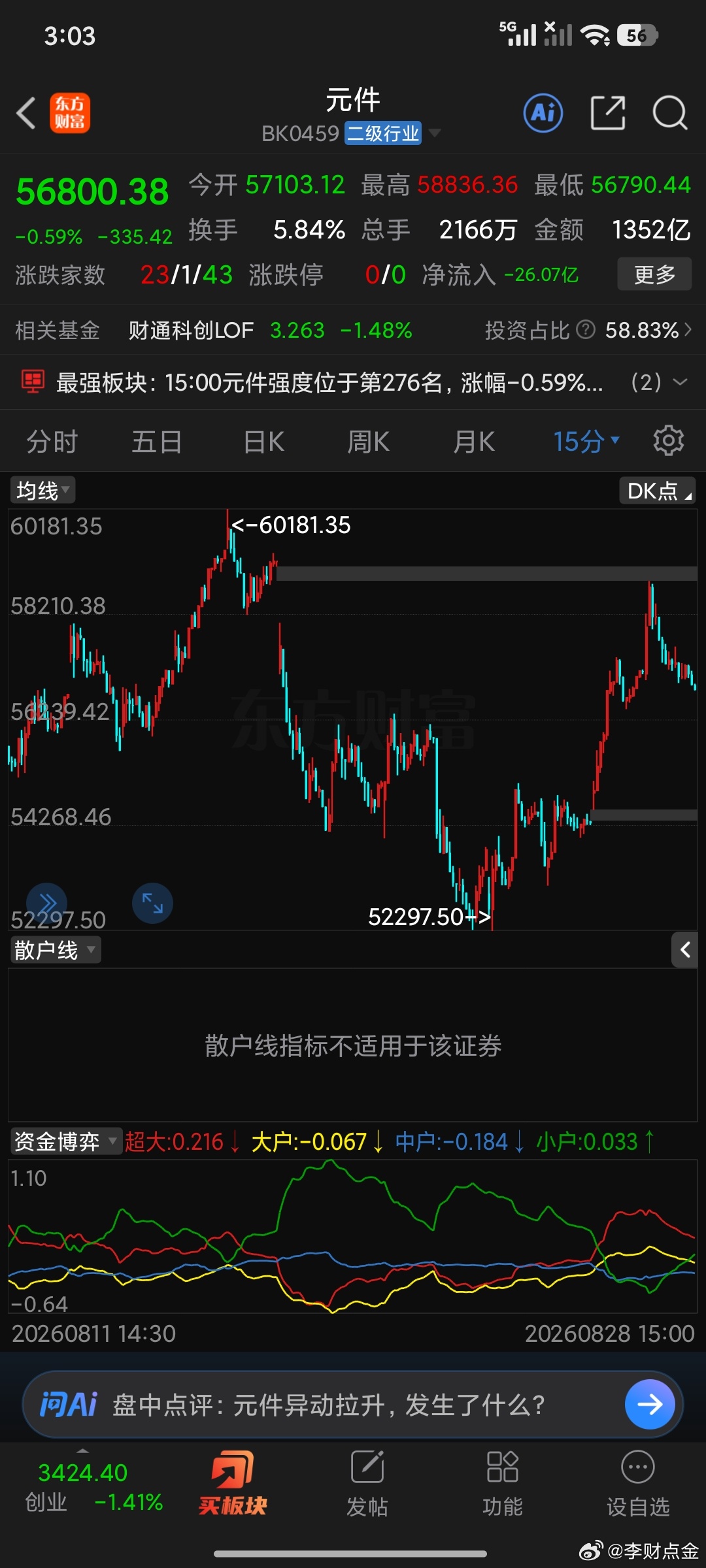Expand the chart to full screen
Image resolution: width=706 pixels, height=1568 pixels.
tap(152, 904)
